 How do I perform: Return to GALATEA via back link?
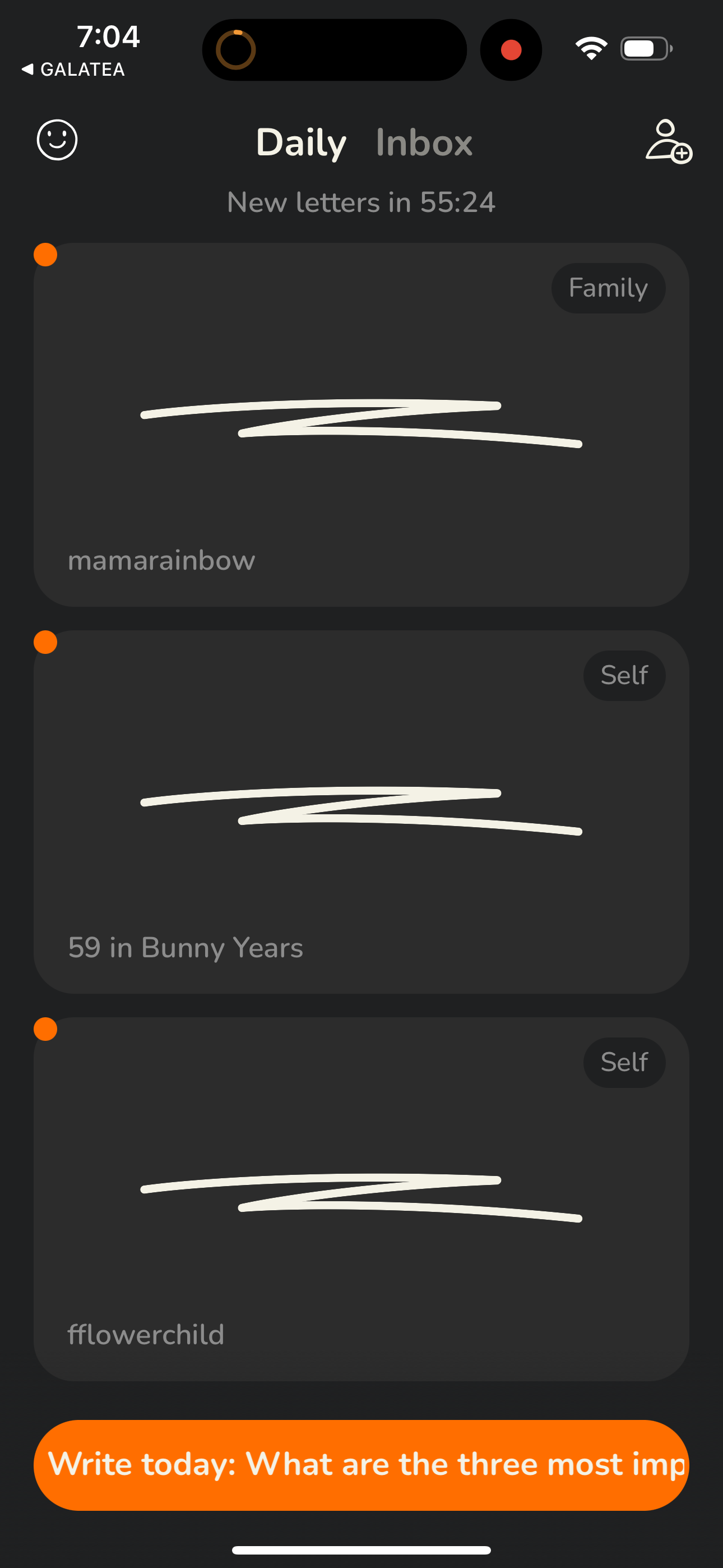pyautogui.click(x=72, y=70)
